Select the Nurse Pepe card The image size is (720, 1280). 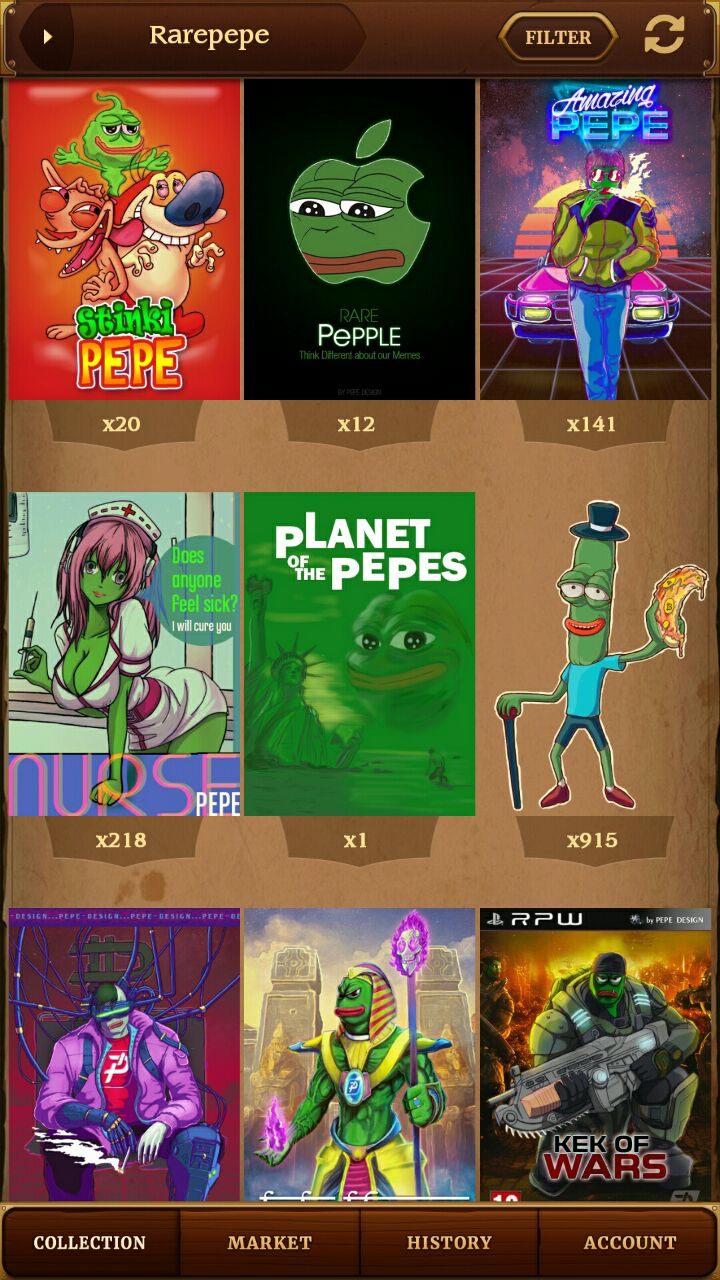124,654
